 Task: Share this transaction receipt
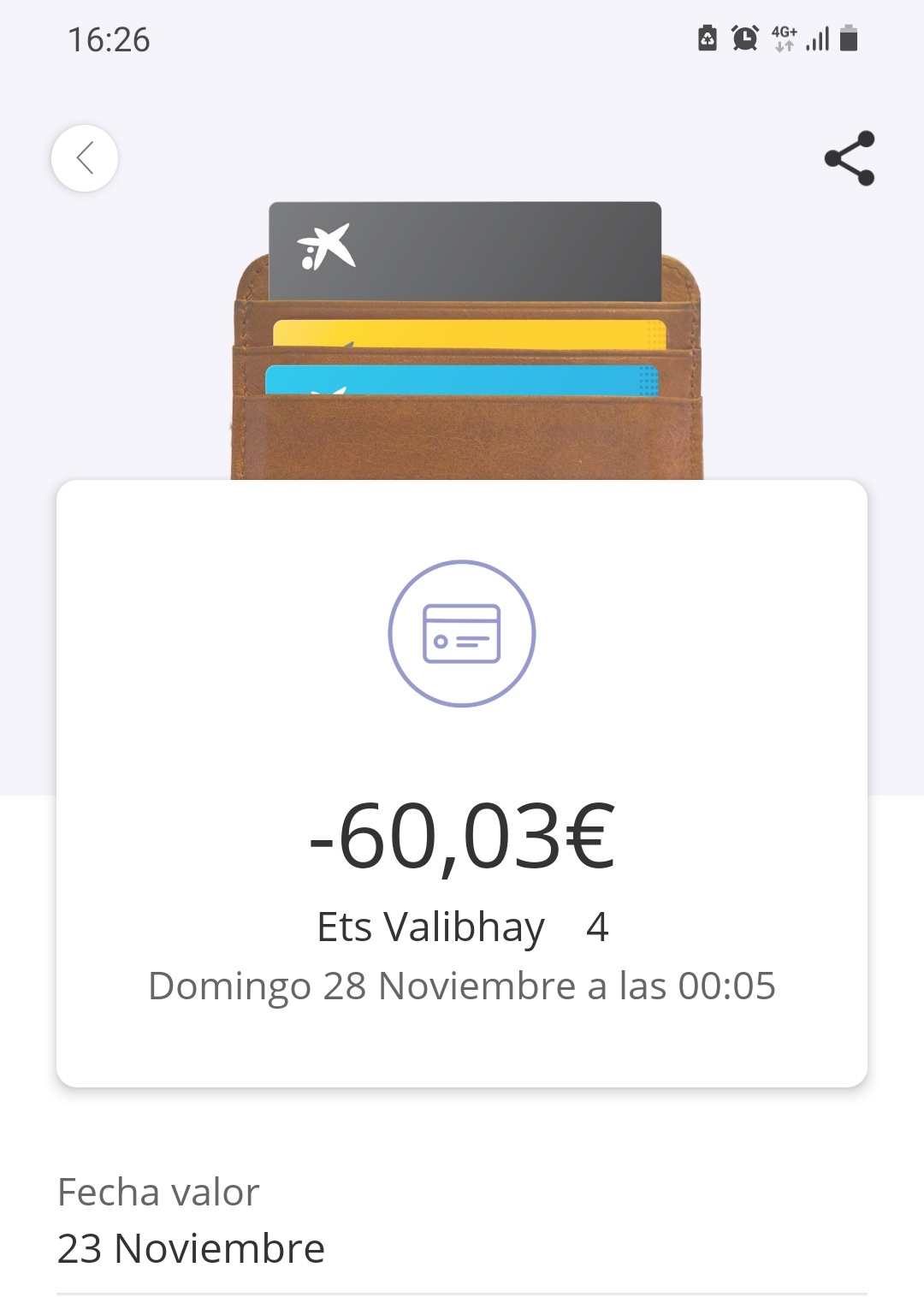pos(849,158)
